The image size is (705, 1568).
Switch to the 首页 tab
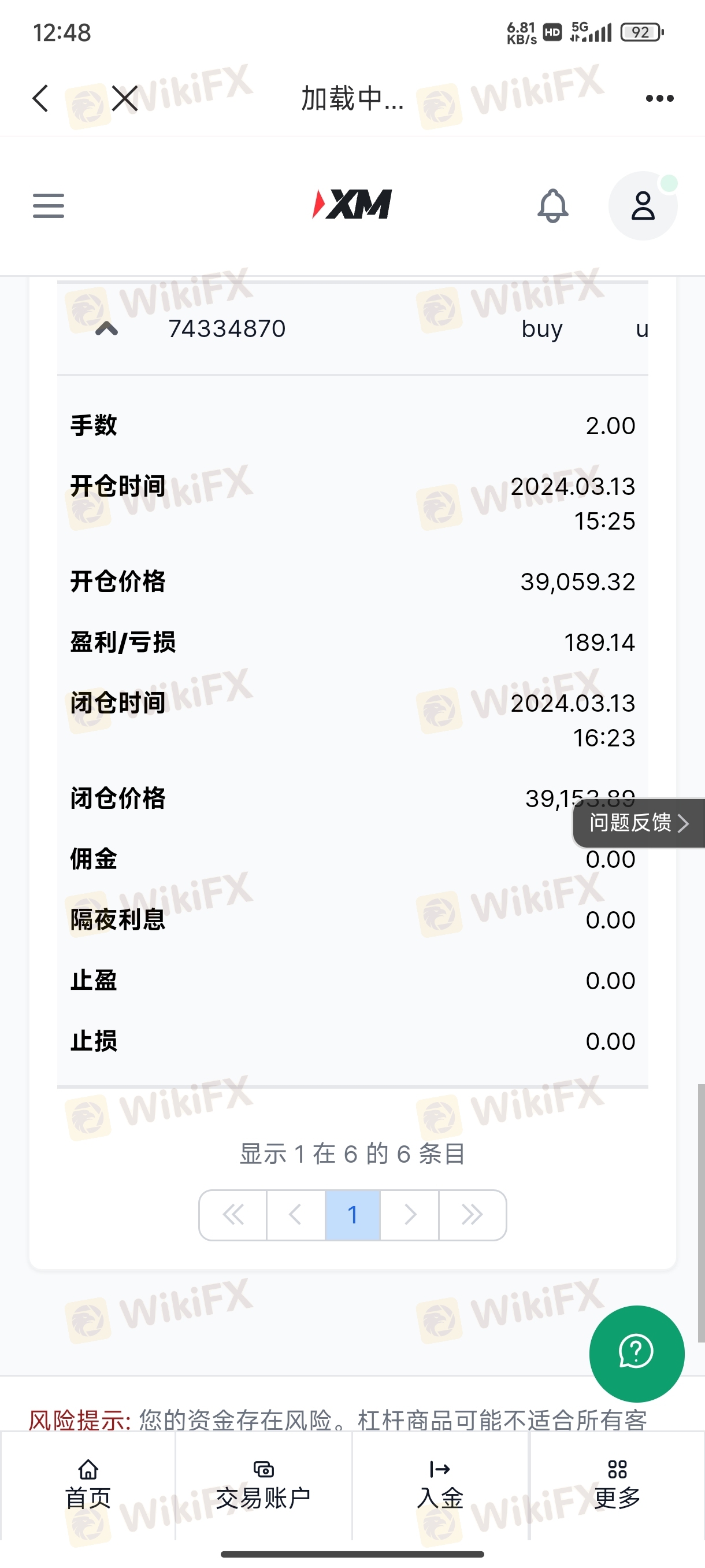(x=88, y=1485)
